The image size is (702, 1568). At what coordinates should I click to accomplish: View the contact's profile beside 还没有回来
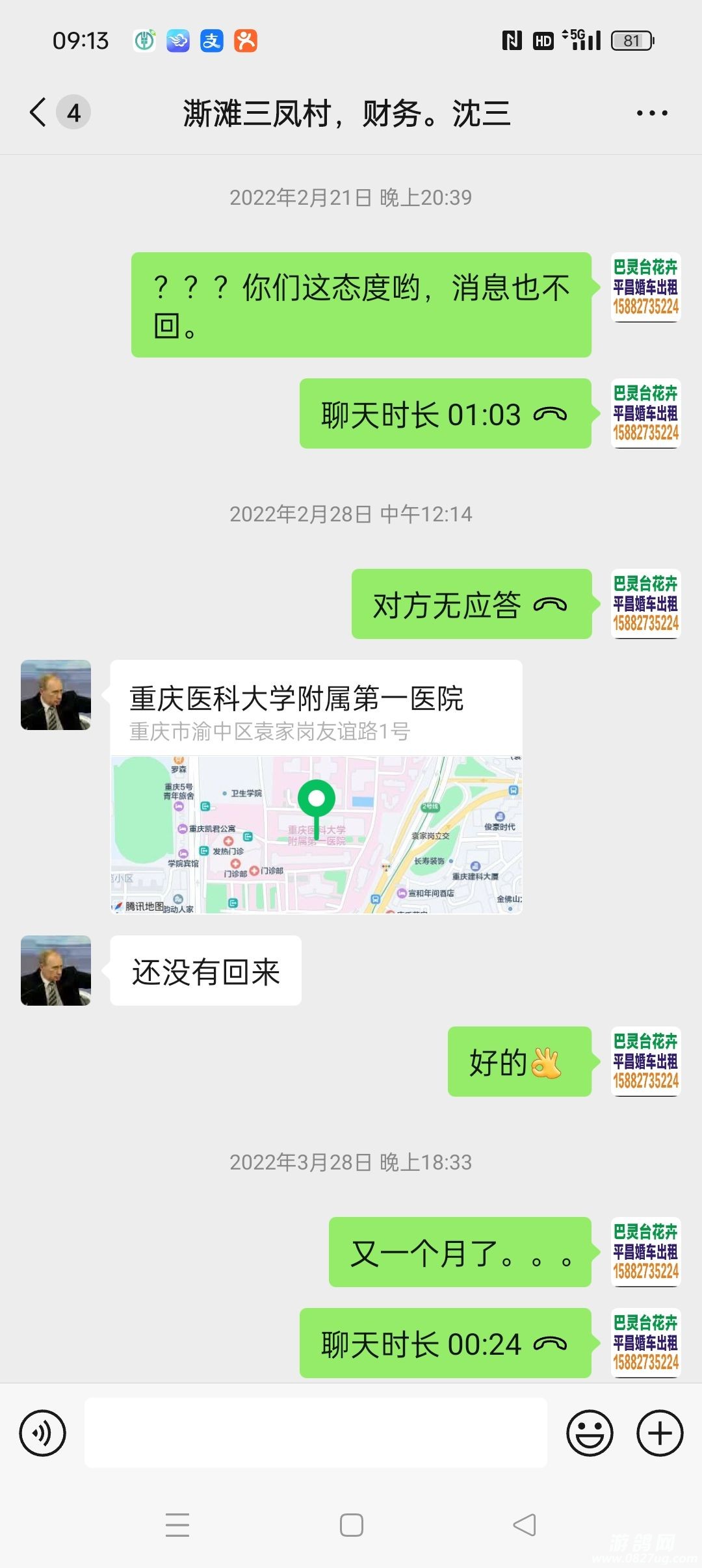tap(56, 971)
